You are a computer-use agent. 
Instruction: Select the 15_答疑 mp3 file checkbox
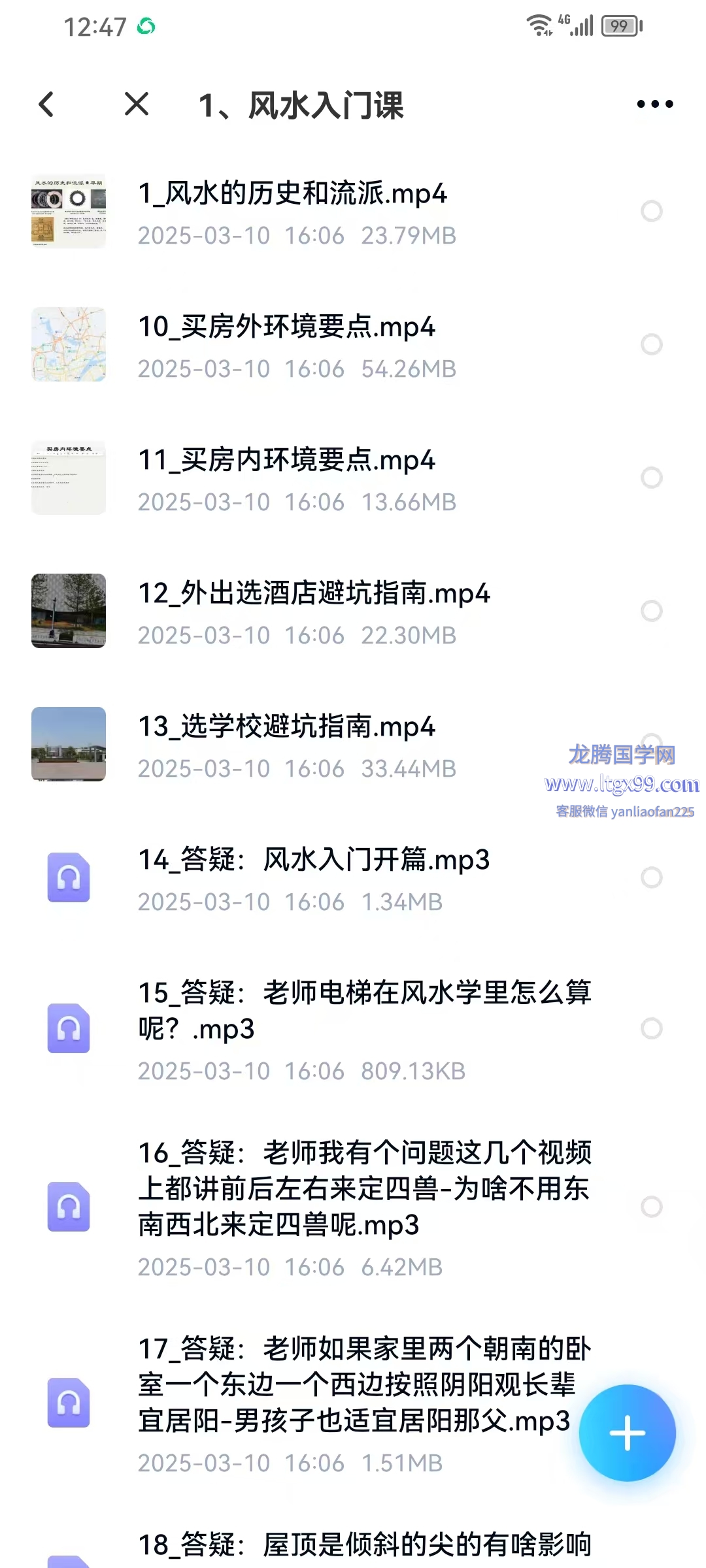[x=651, y=1028]
